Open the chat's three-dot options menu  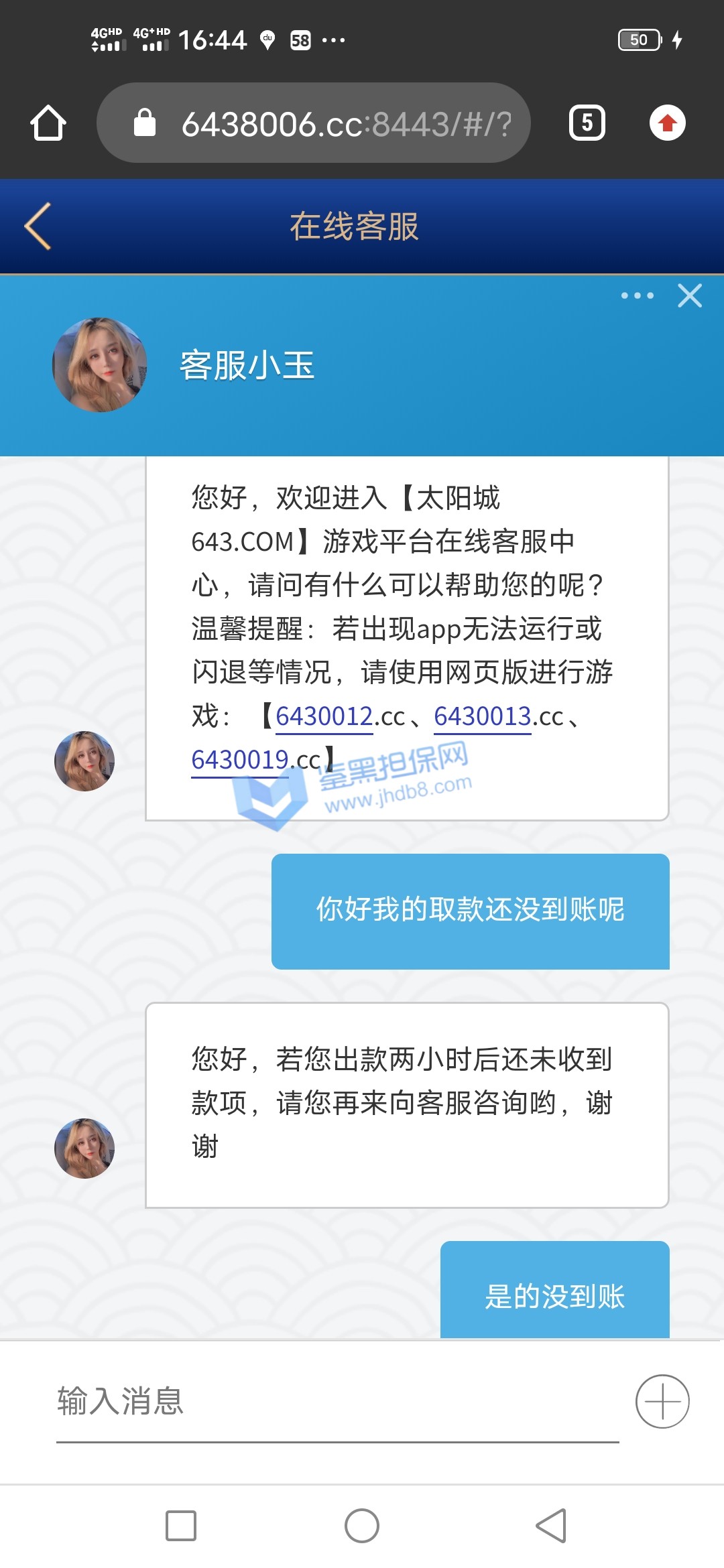tap(637, 296)
